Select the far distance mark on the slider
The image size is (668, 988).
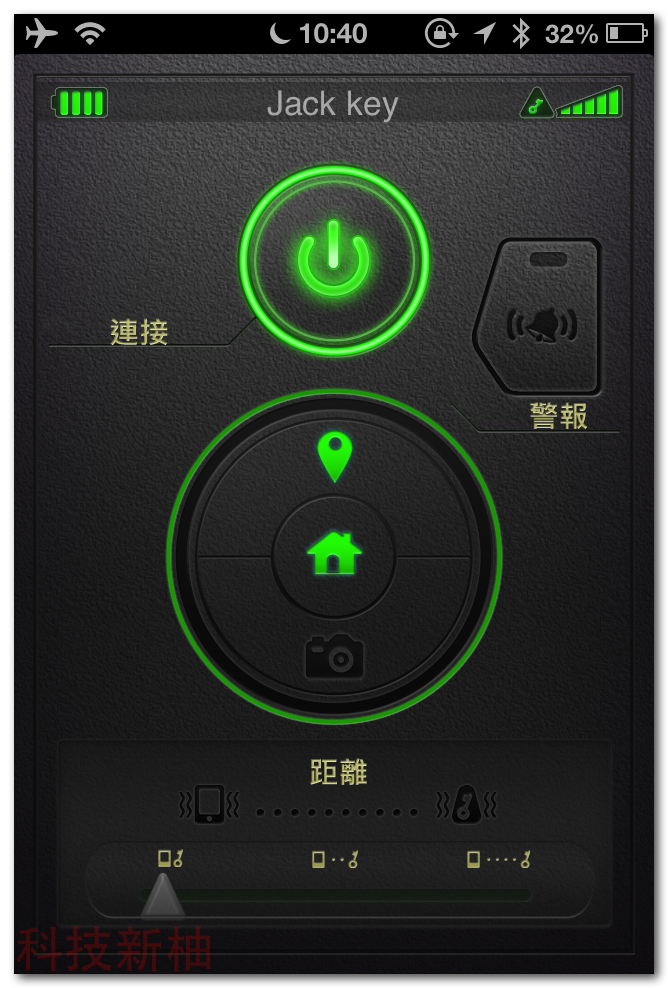coord(498,859)
